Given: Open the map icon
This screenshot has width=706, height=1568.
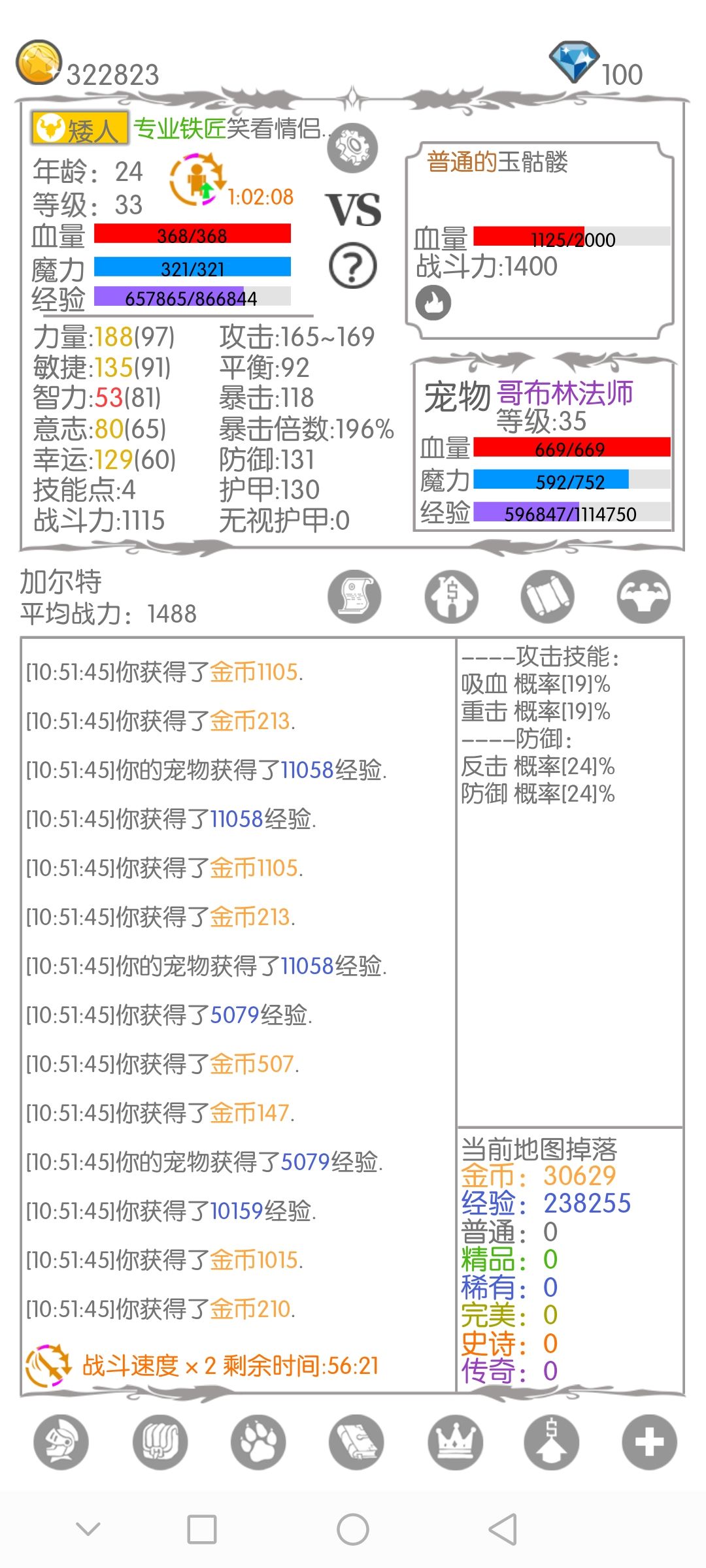Looking at the screenshot, I should click(x=548, y=596).
